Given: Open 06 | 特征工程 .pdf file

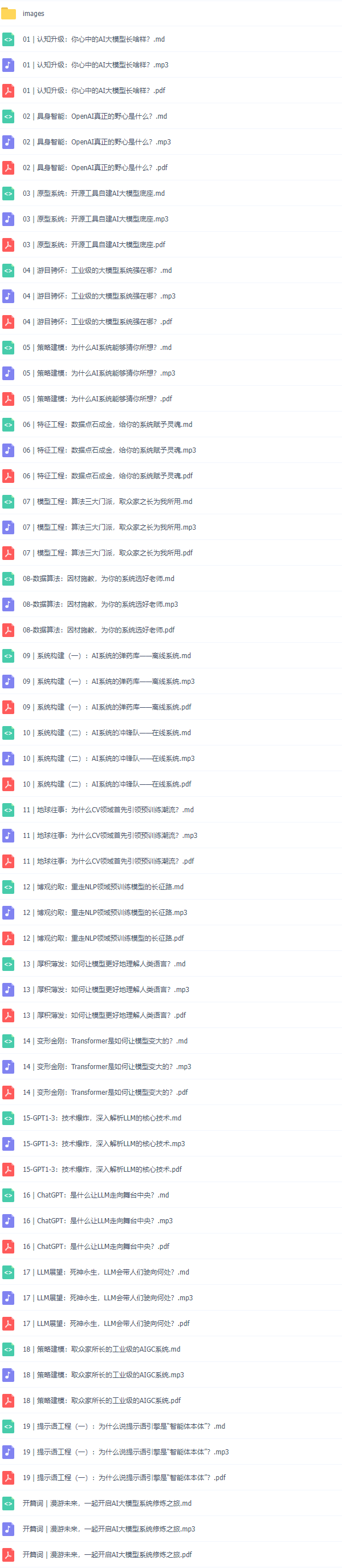Looking at the screenshot, I should click(x=108, y=476).
